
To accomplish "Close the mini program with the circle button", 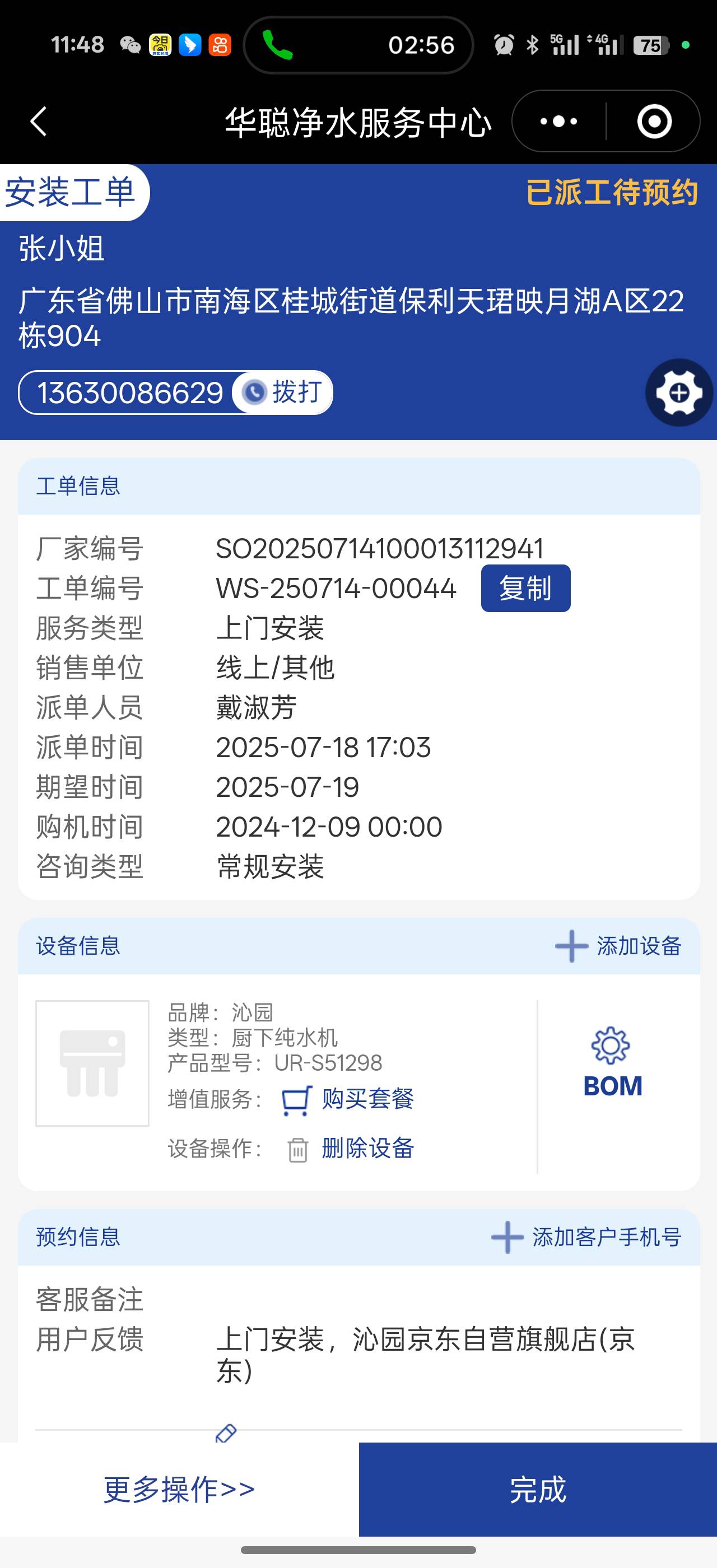I will 654,122.
